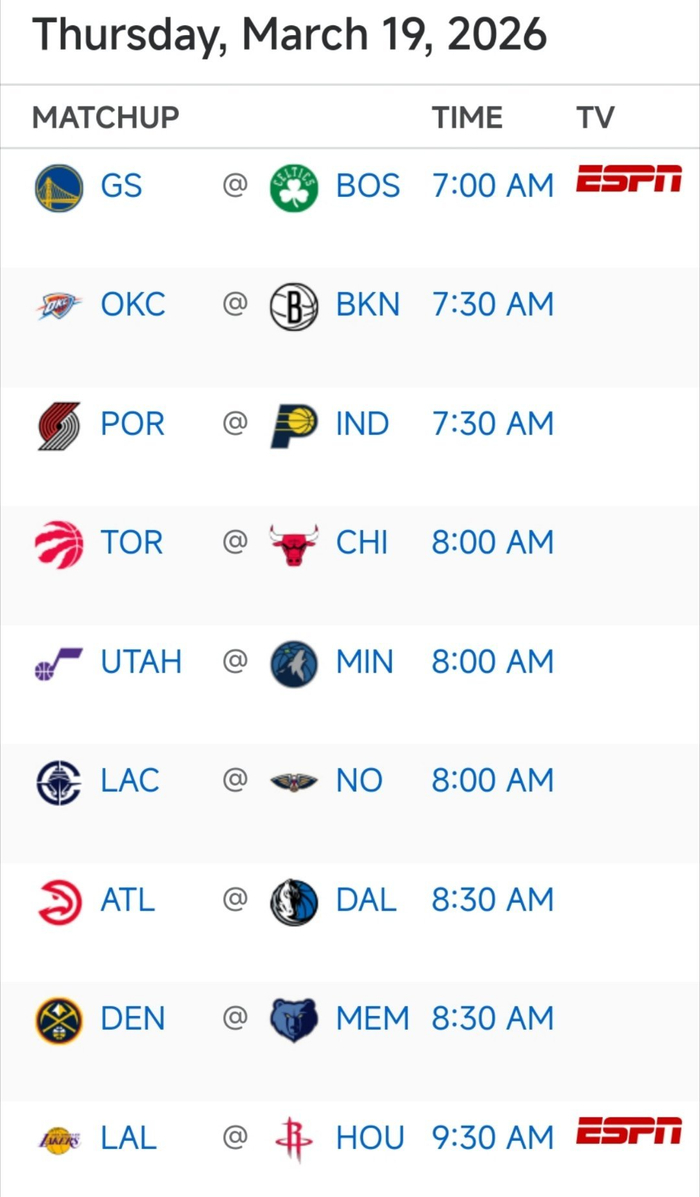Open the CHI team page
700x1197 pixels.
pyautogui.click(x=361, y=543)
